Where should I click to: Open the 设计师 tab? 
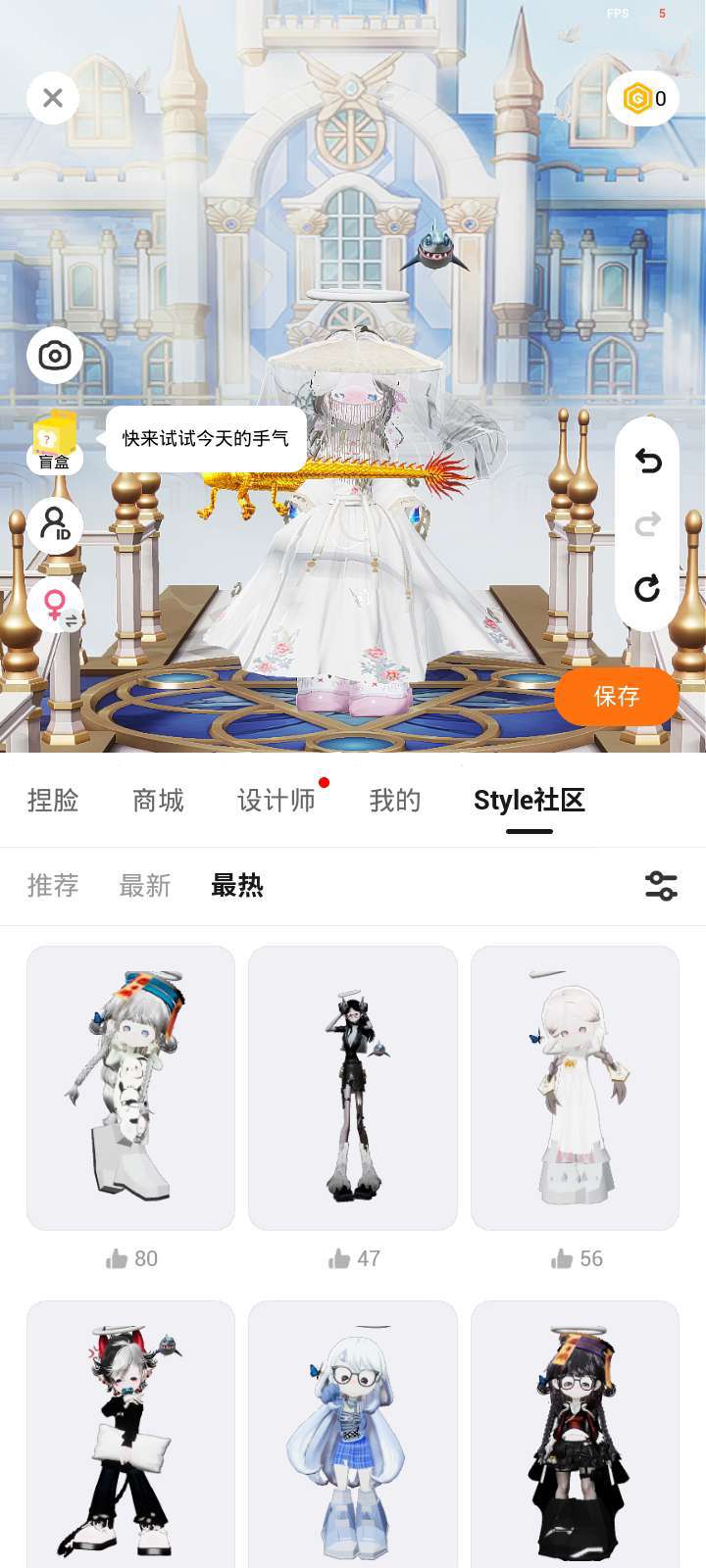click(277, 801)
